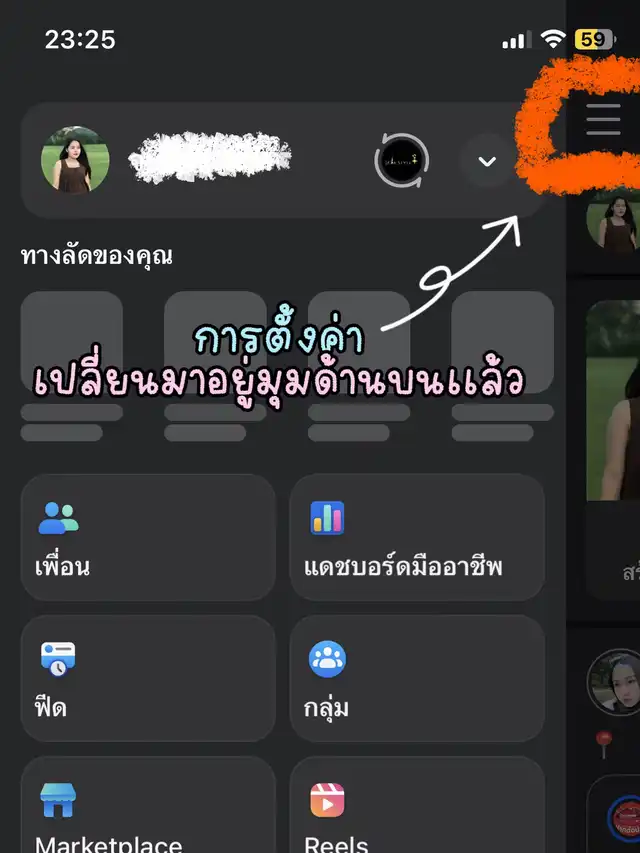The image size is (640, 853).
Task: Open the ฟีด shortcut
Action: (148, 678)
